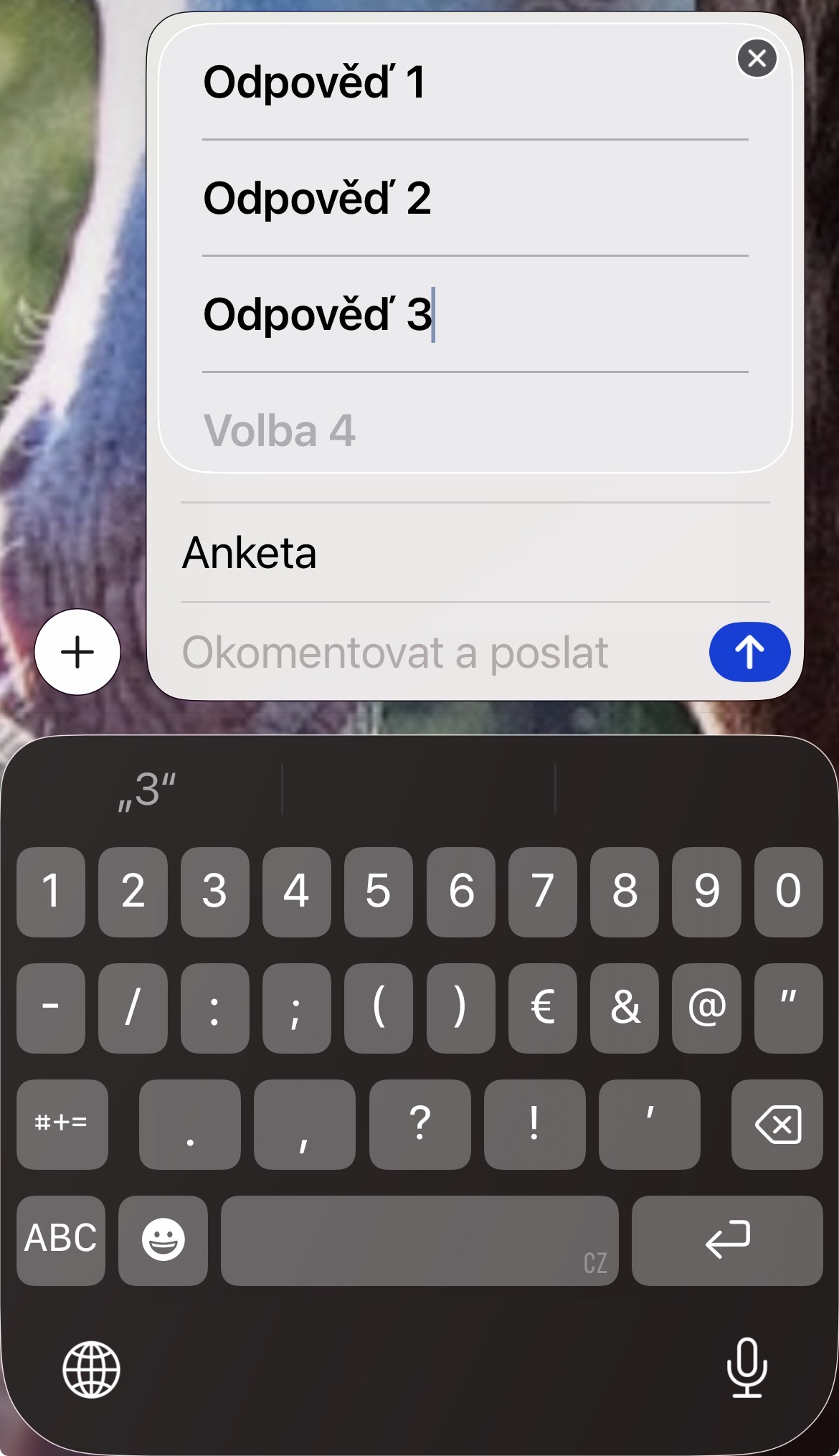Viewport: 839px width, 1456px height.
Task: Show more symbols with #+= key
Action: click(x=62, y=1124)
